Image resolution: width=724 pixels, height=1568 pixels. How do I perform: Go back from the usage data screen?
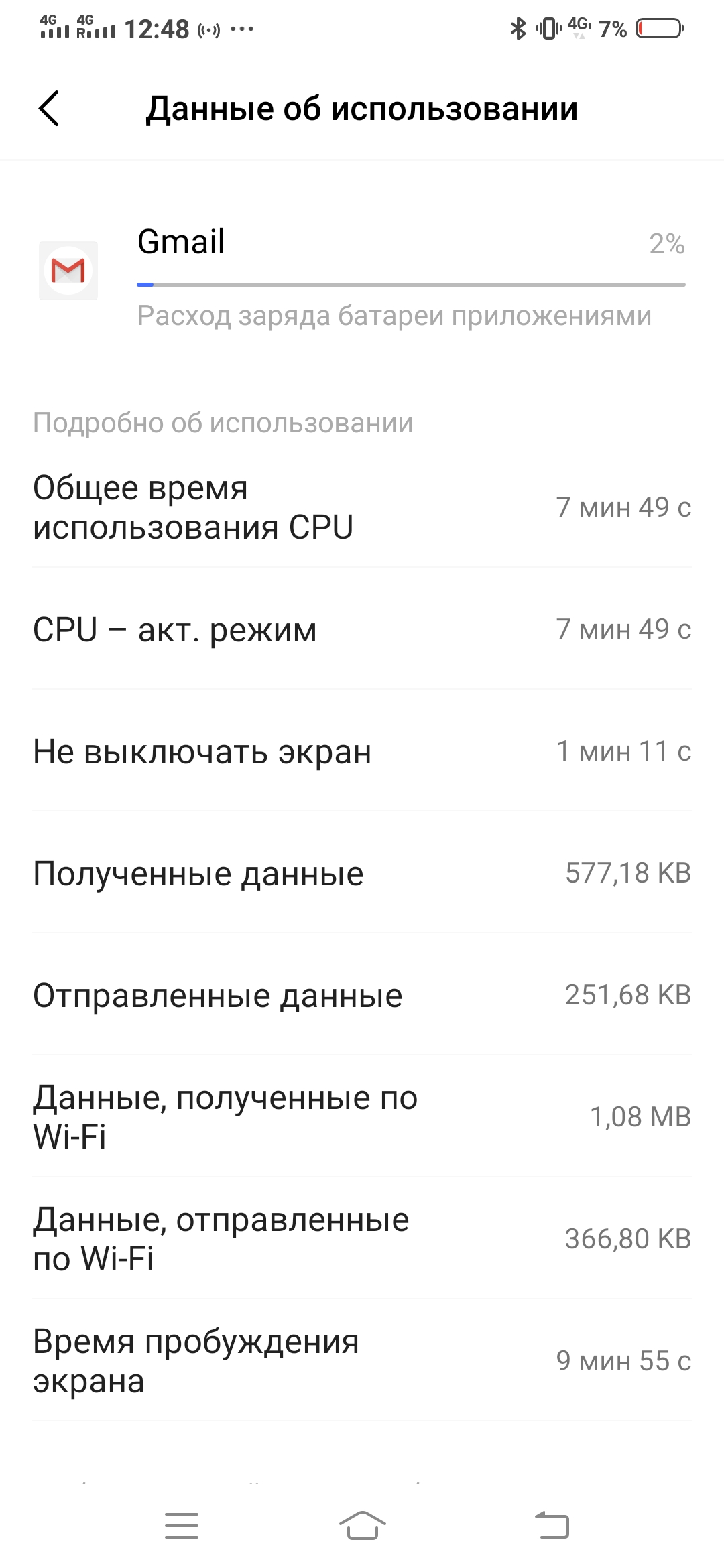pyautogui.click(x=49, y=108)
